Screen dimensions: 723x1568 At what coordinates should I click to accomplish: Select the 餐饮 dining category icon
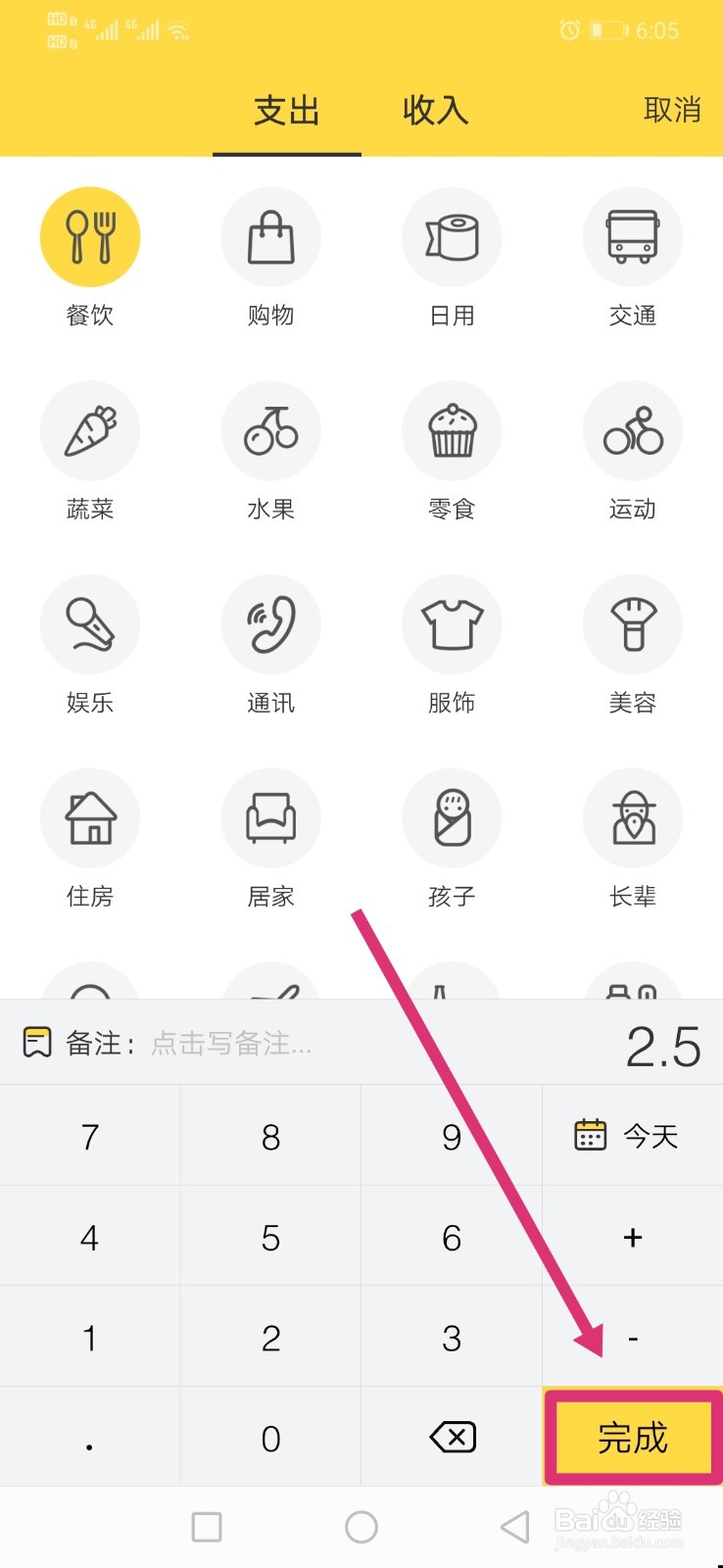coord(90,236)
